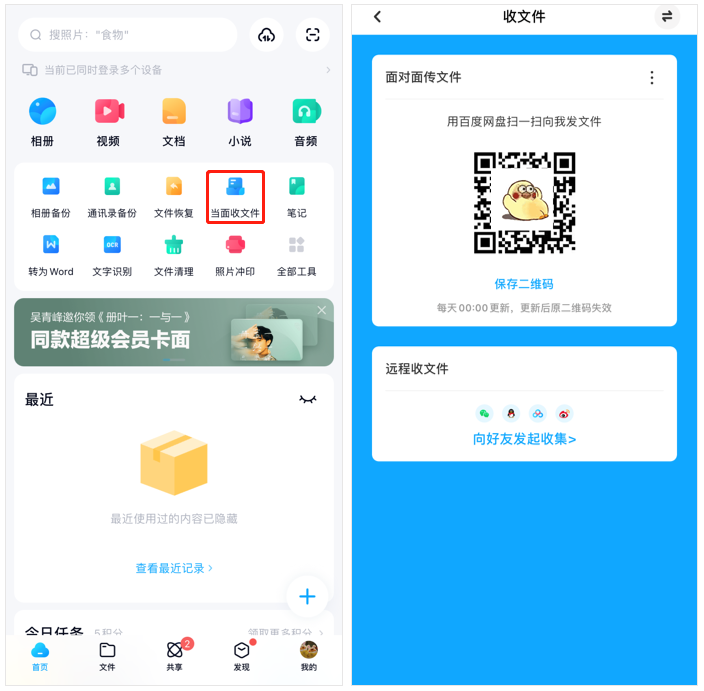The height and width of the screenshot is (691, 704).
Task: Tap 查看最近记录 link
Action: (174, 568)
